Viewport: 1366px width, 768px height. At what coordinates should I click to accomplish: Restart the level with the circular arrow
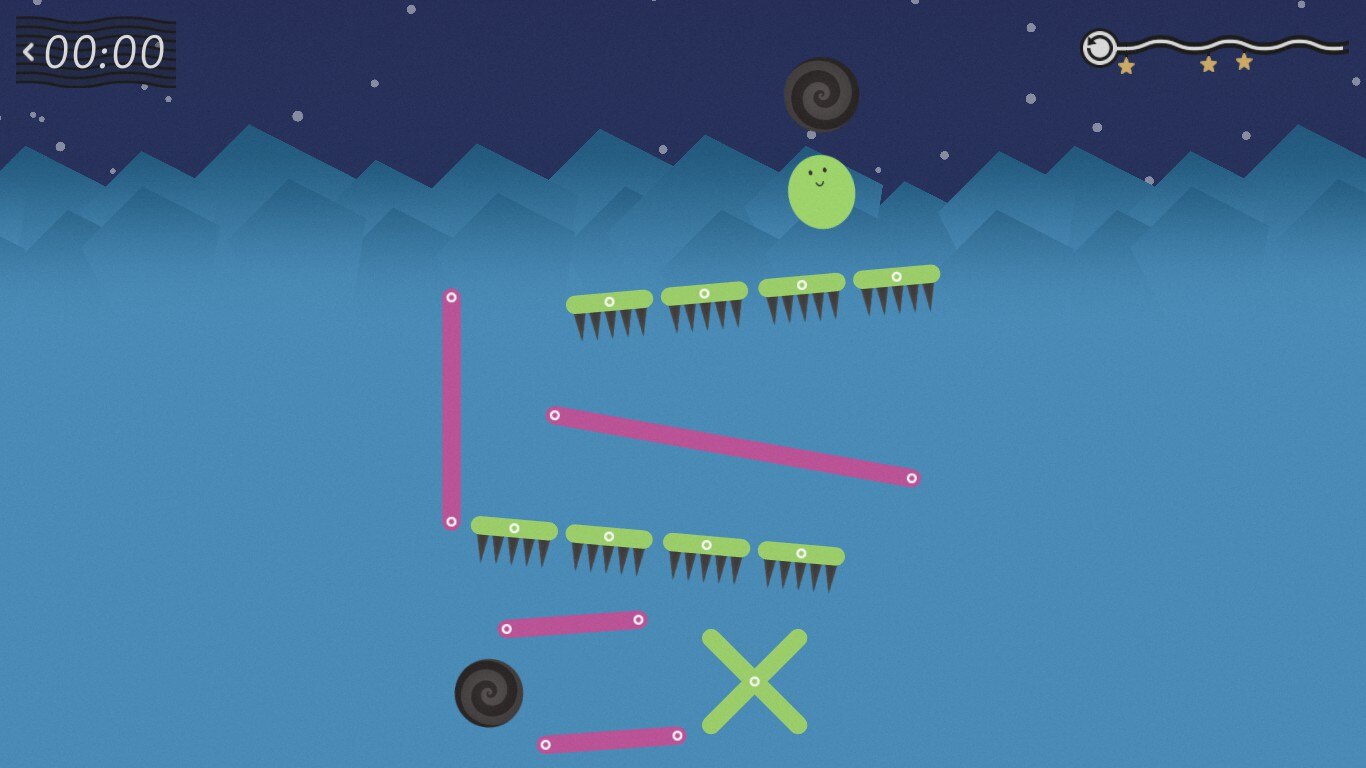(x=1099, y=48)
